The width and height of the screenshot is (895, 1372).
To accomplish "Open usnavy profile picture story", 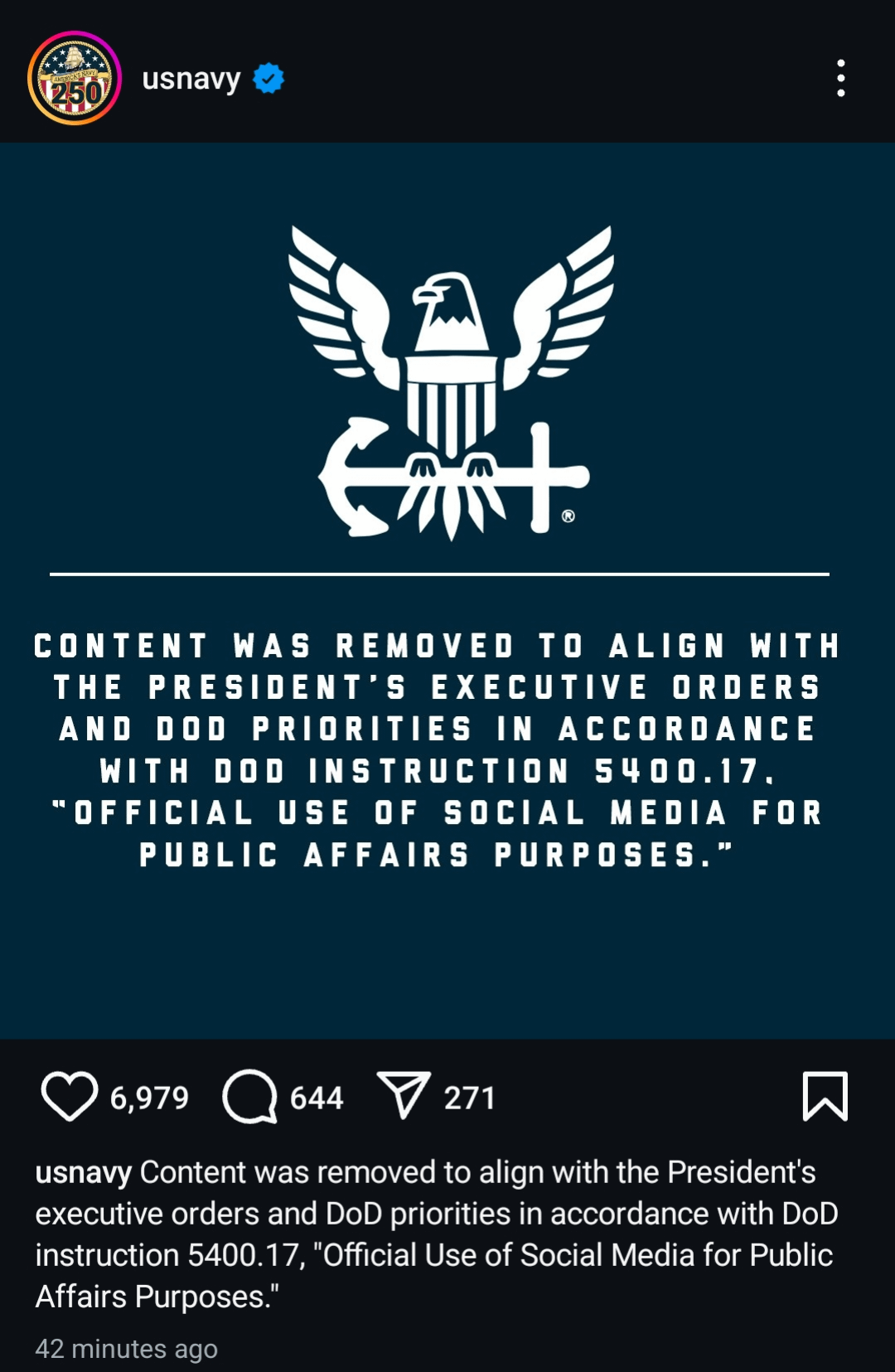I will tap(75, 79).
